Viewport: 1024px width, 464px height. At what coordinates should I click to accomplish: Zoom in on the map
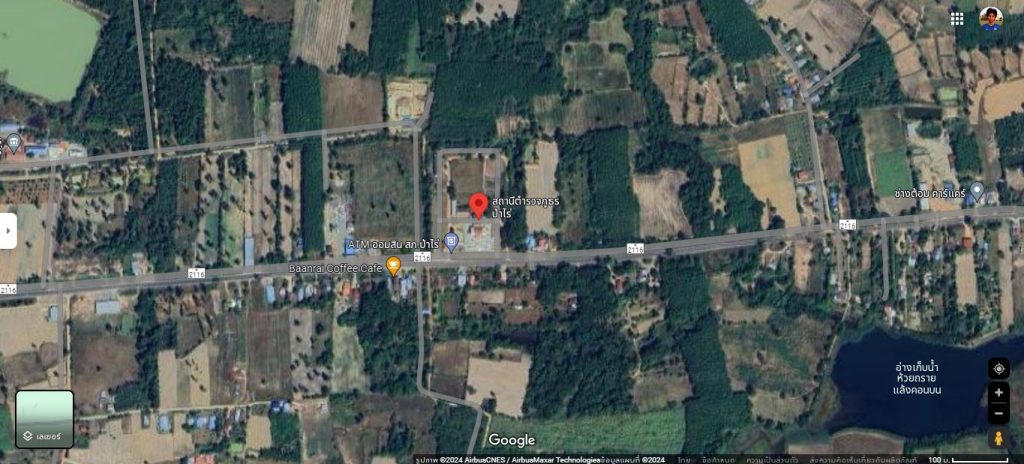[998, 393]
